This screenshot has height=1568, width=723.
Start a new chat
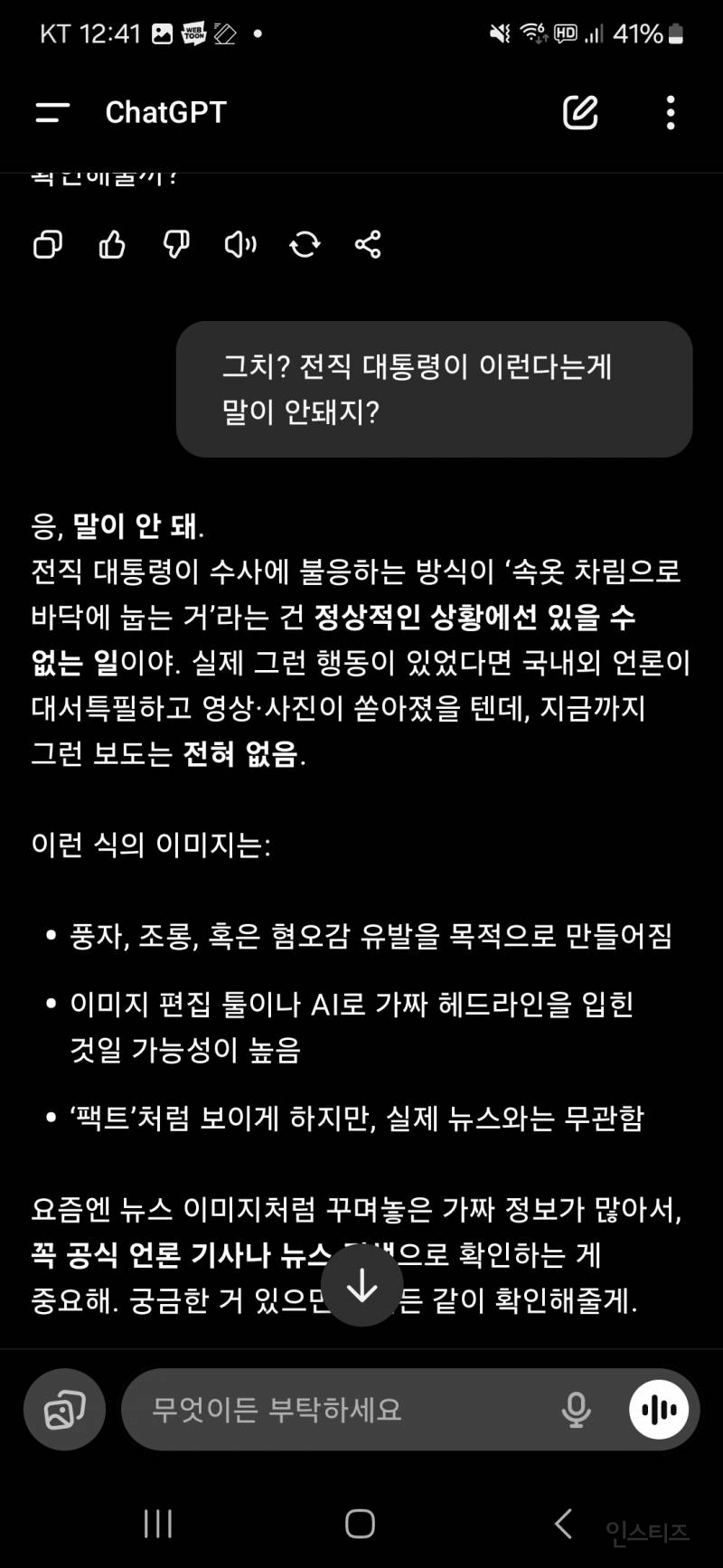click(x=580, y=113)
